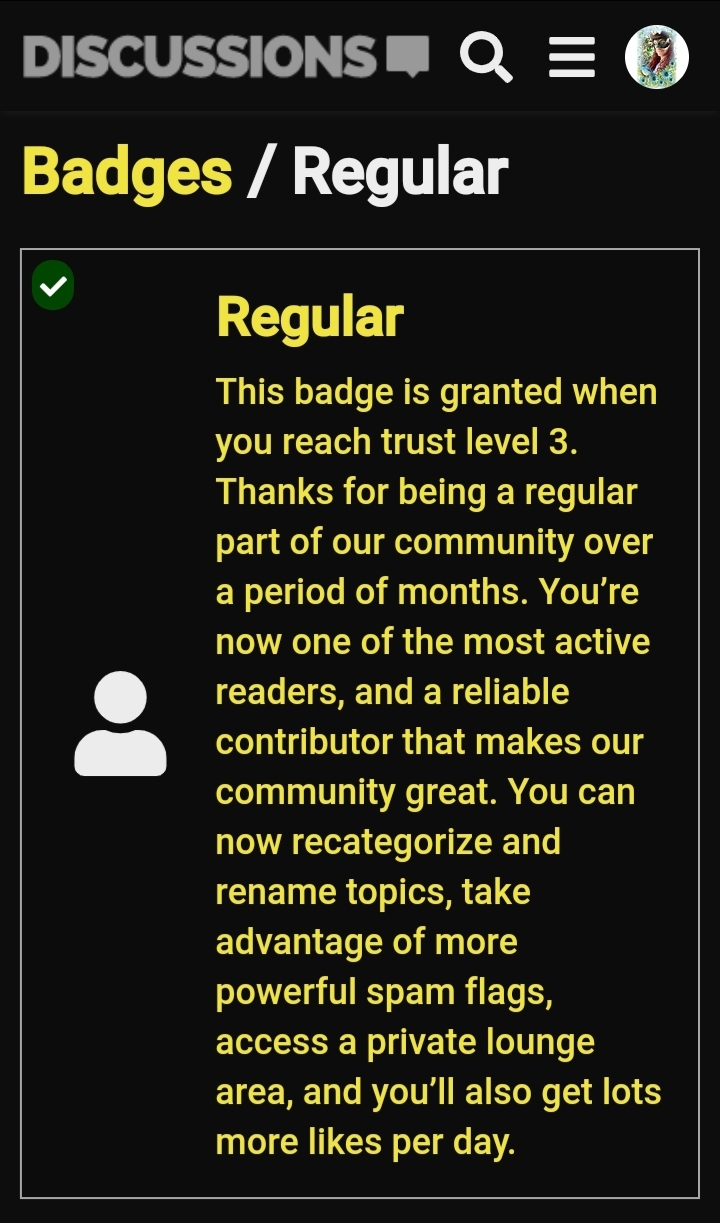Open the hamburger menu
This screenshot has width=720, height=1223.
click(572, 57)
